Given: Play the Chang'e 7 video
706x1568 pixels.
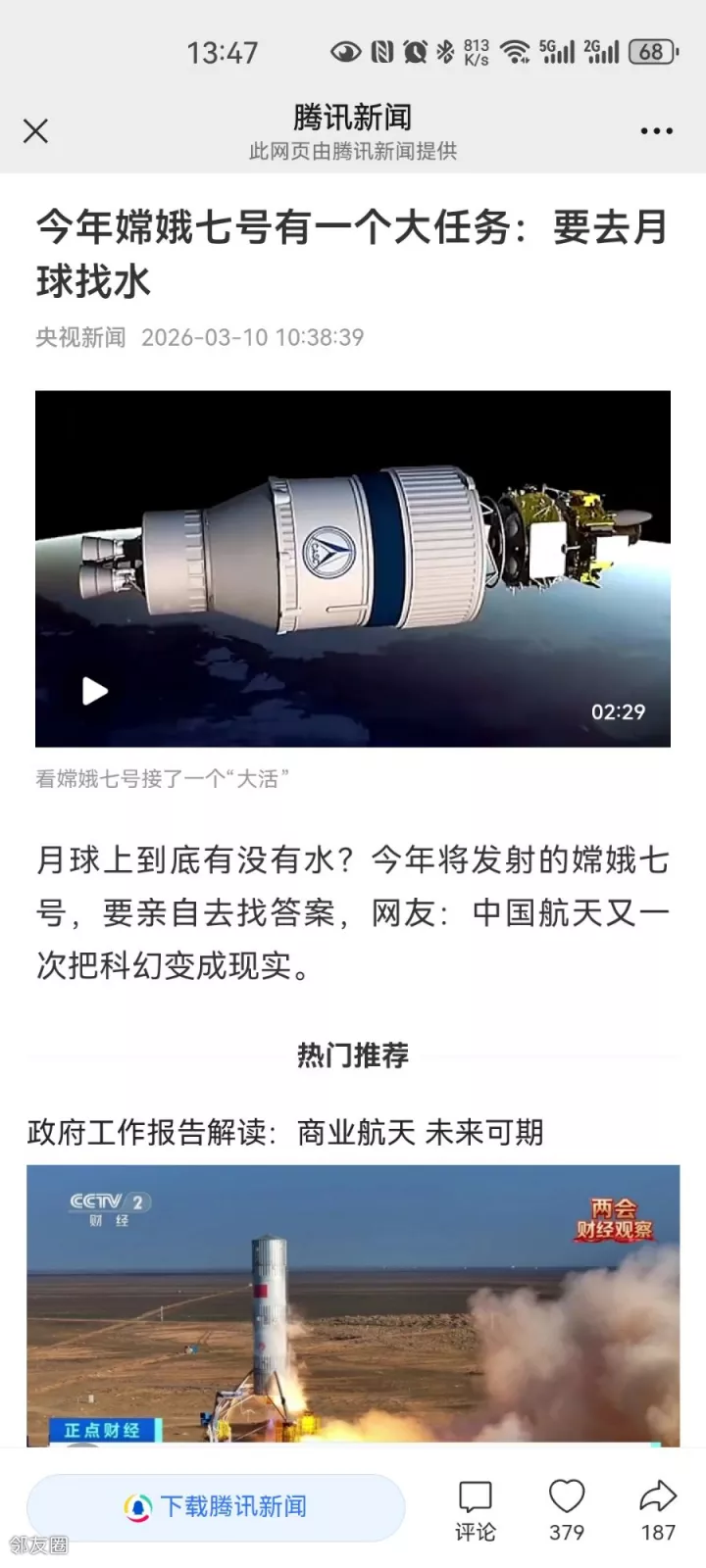Looking at the screenshot, I should pyautogui.click(x=95, y=691).
